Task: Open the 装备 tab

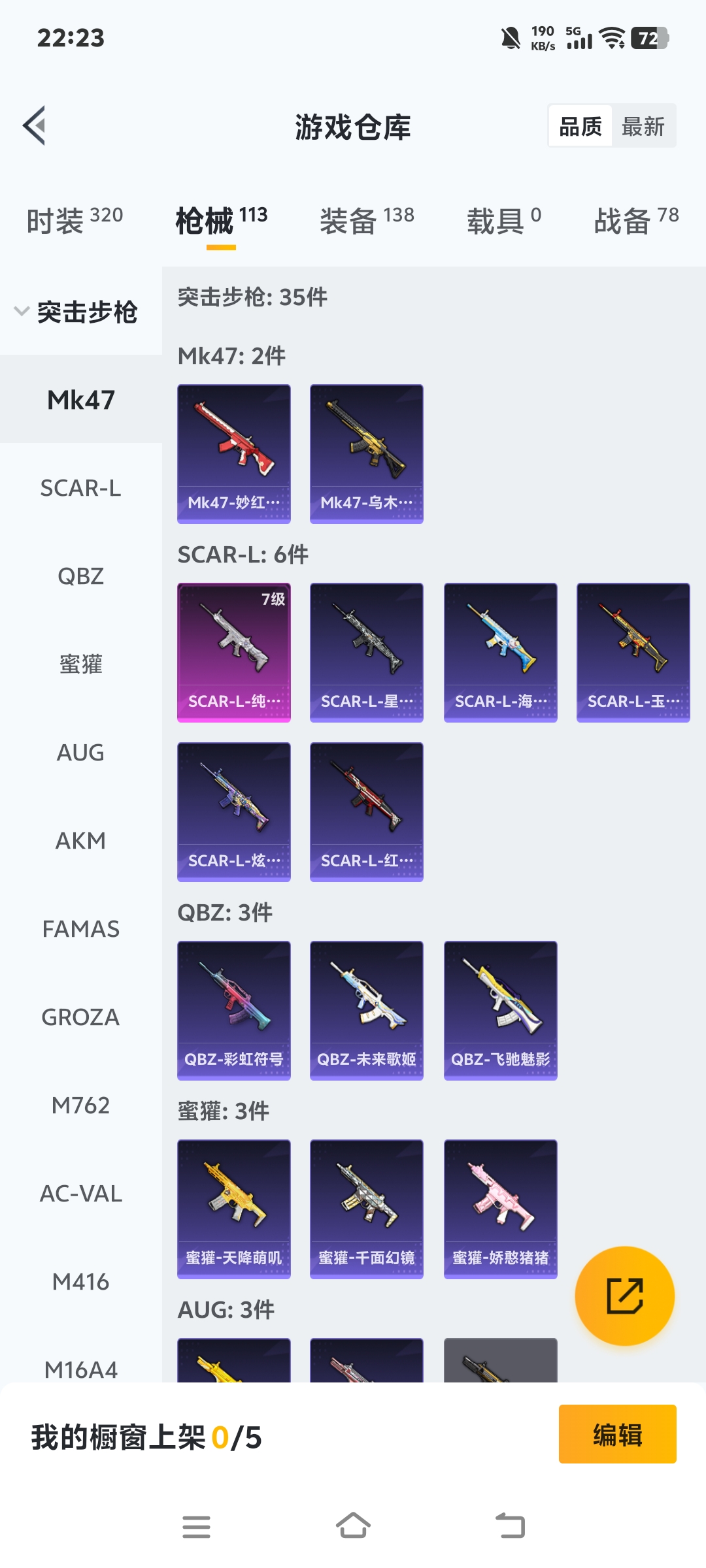Action: point(366,220)
